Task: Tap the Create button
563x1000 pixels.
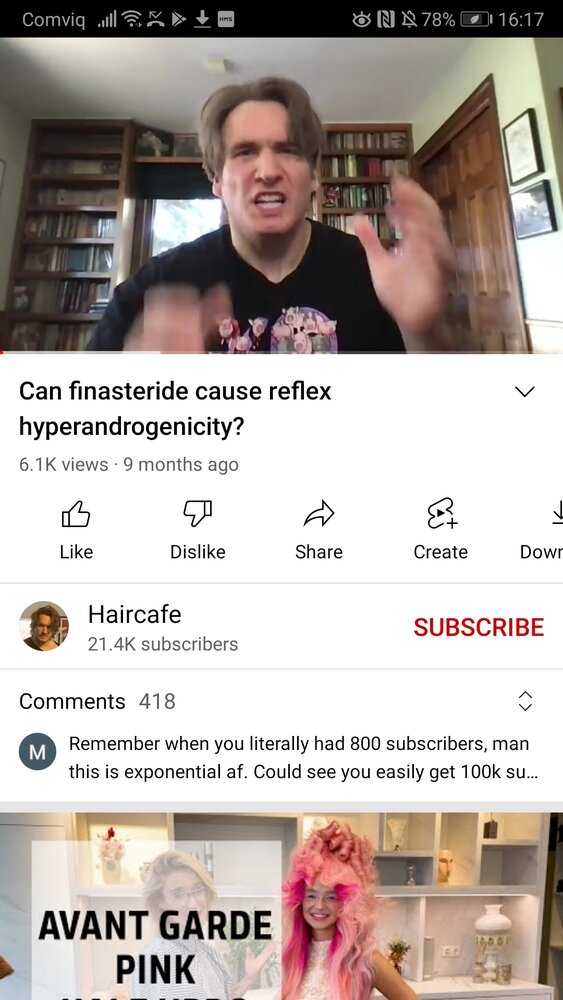Action: (x=441, y=529)
